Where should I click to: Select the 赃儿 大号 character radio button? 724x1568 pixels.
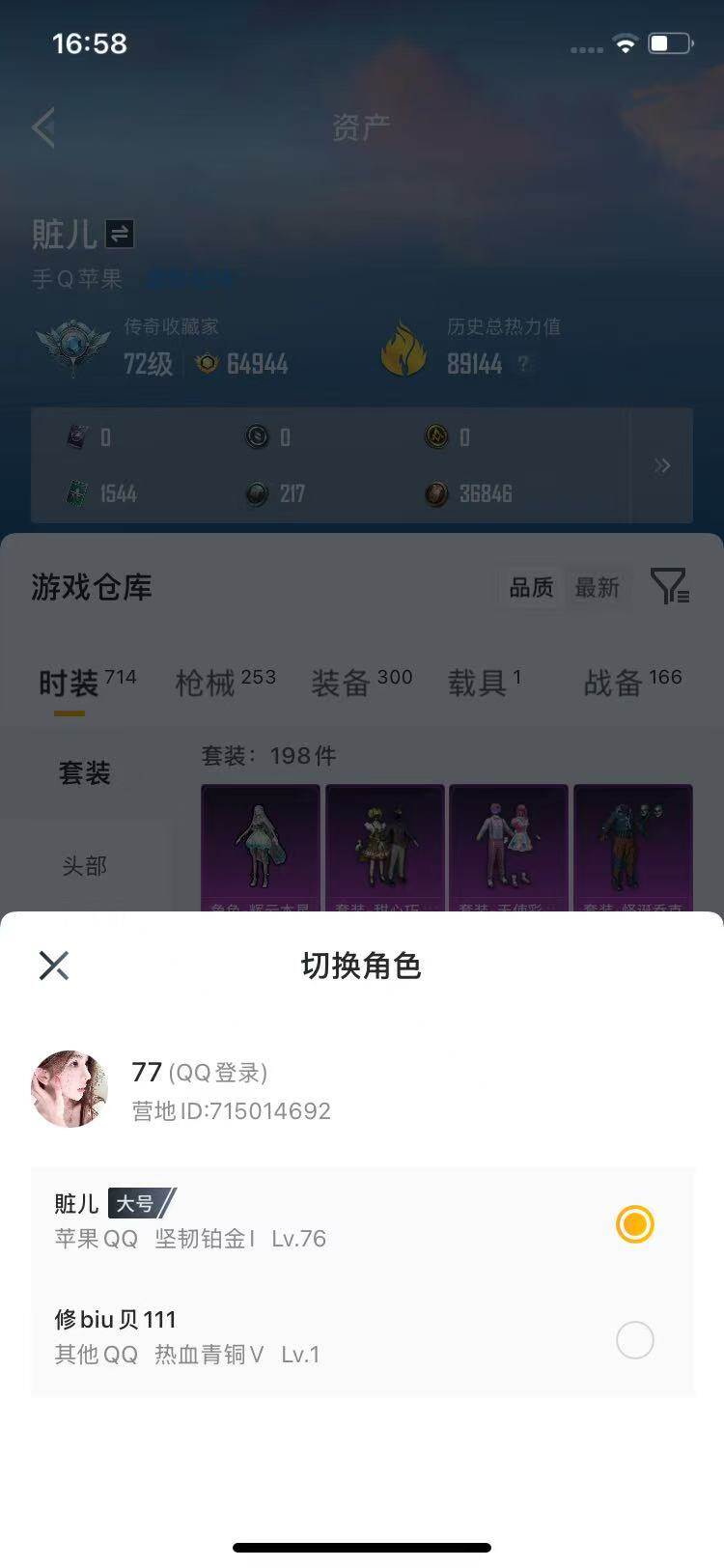coord(634,1223)
